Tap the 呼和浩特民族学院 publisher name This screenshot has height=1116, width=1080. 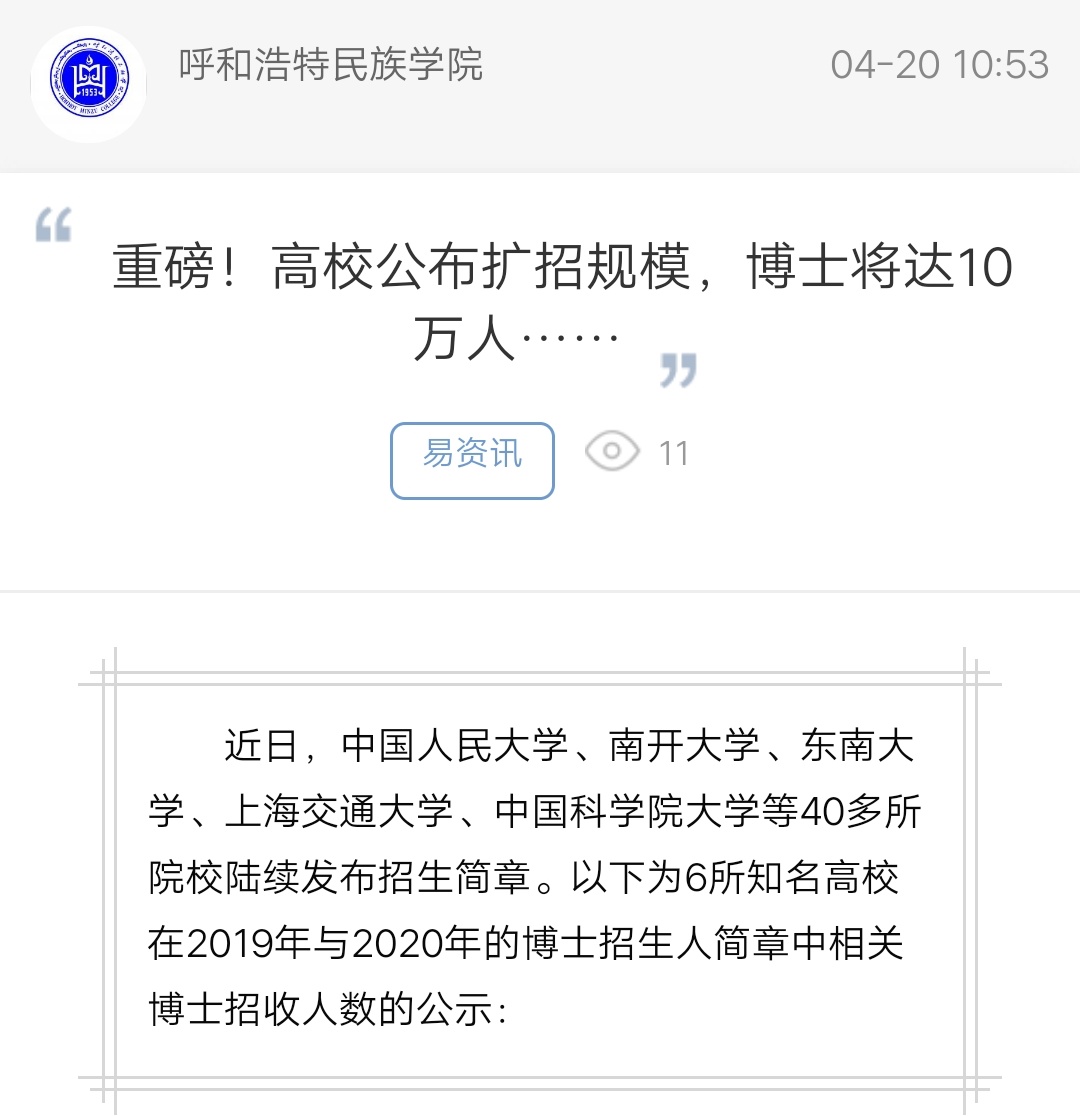coord(331,66)
